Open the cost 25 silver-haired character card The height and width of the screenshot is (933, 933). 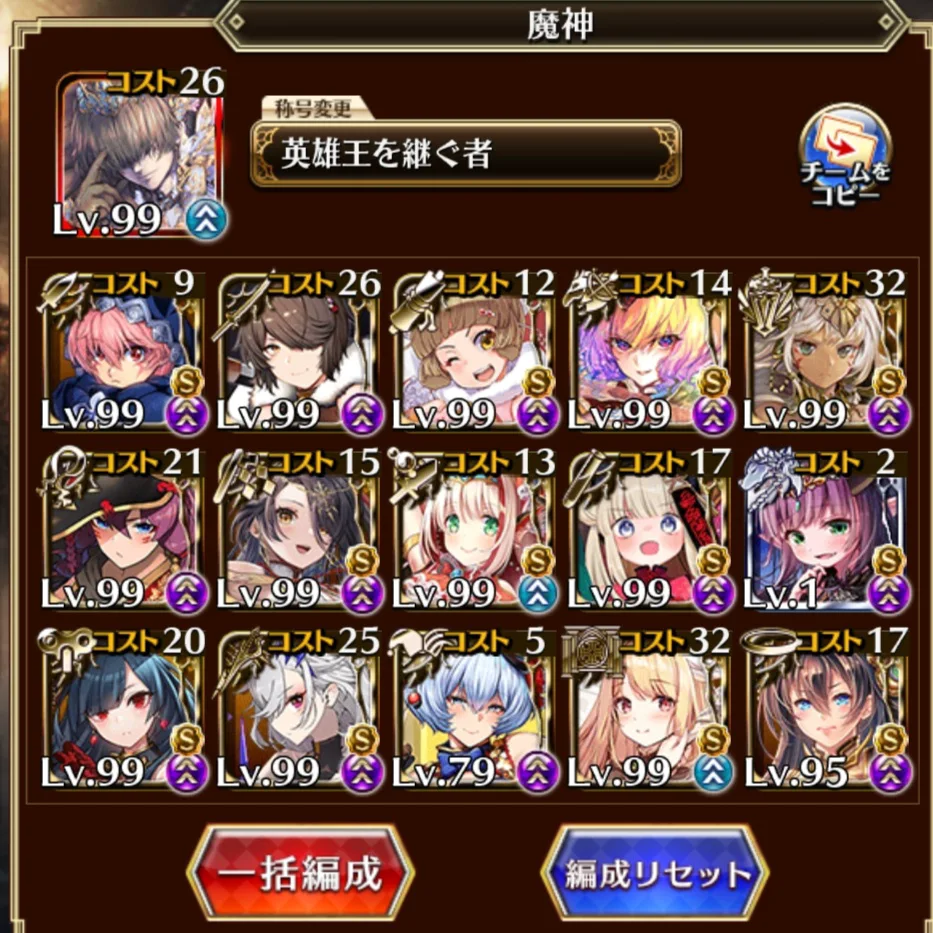pos(297,709)
